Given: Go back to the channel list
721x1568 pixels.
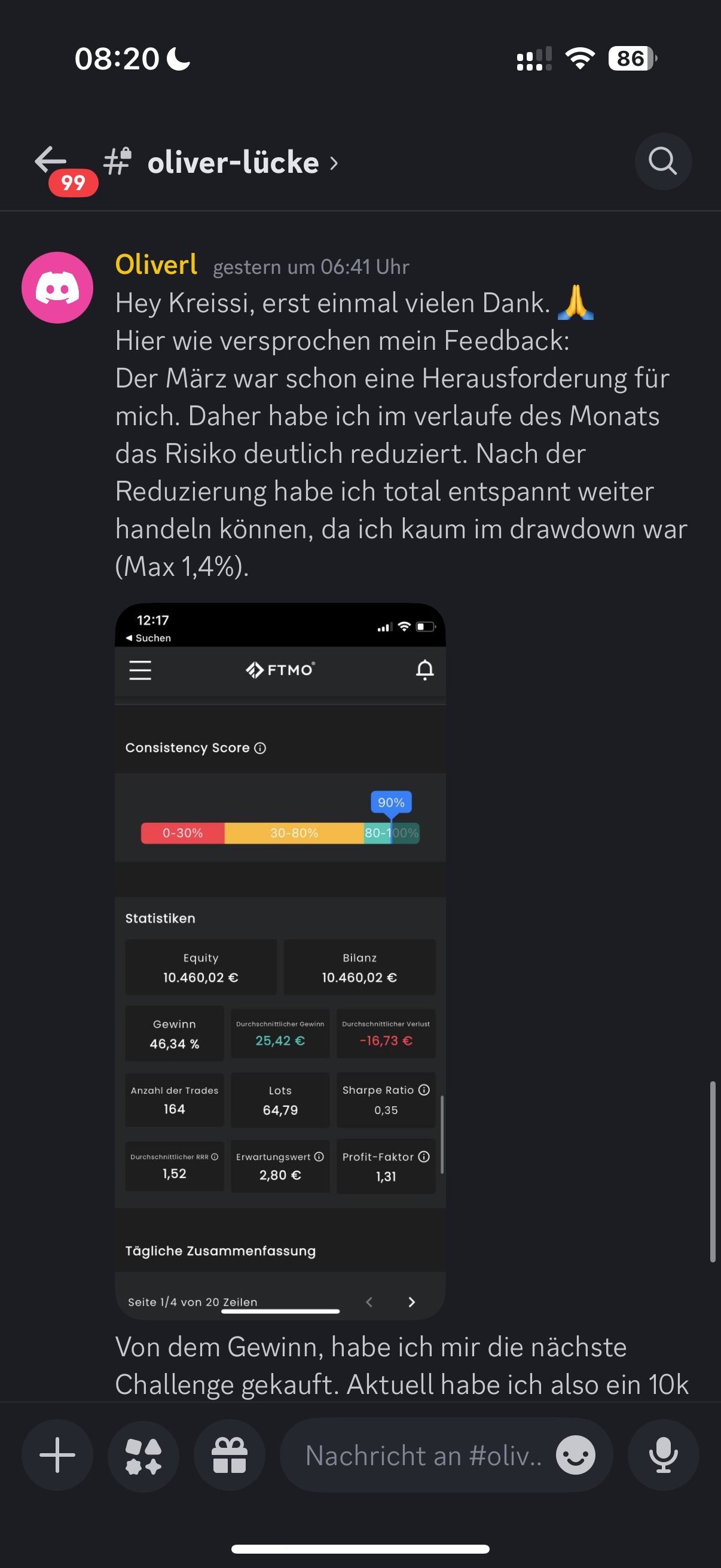Looking at the screenshot, I should [x=51, y=161].
